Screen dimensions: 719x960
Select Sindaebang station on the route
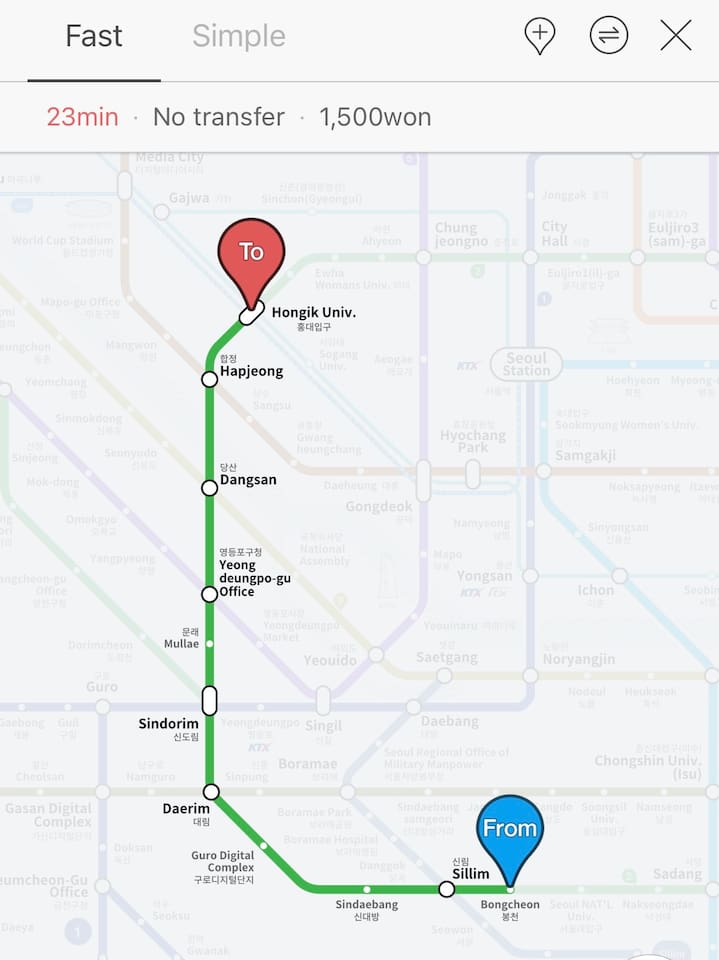click(366, 889)
